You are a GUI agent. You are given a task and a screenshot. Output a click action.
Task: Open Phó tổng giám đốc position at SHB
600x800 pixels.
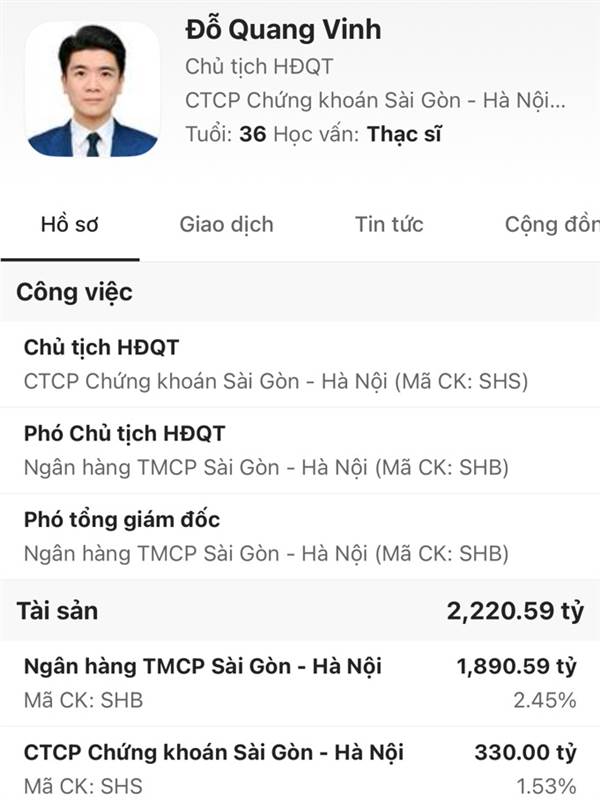tap(300, 536)
